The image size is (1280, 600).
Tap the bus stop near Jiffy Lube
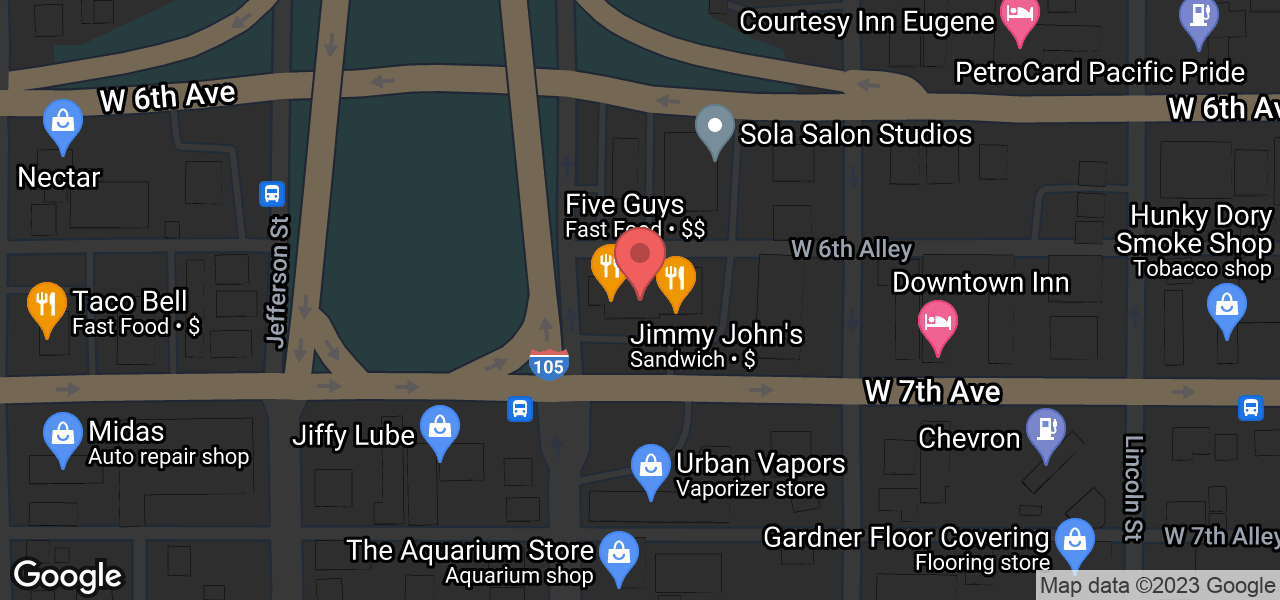pos(520,408)
